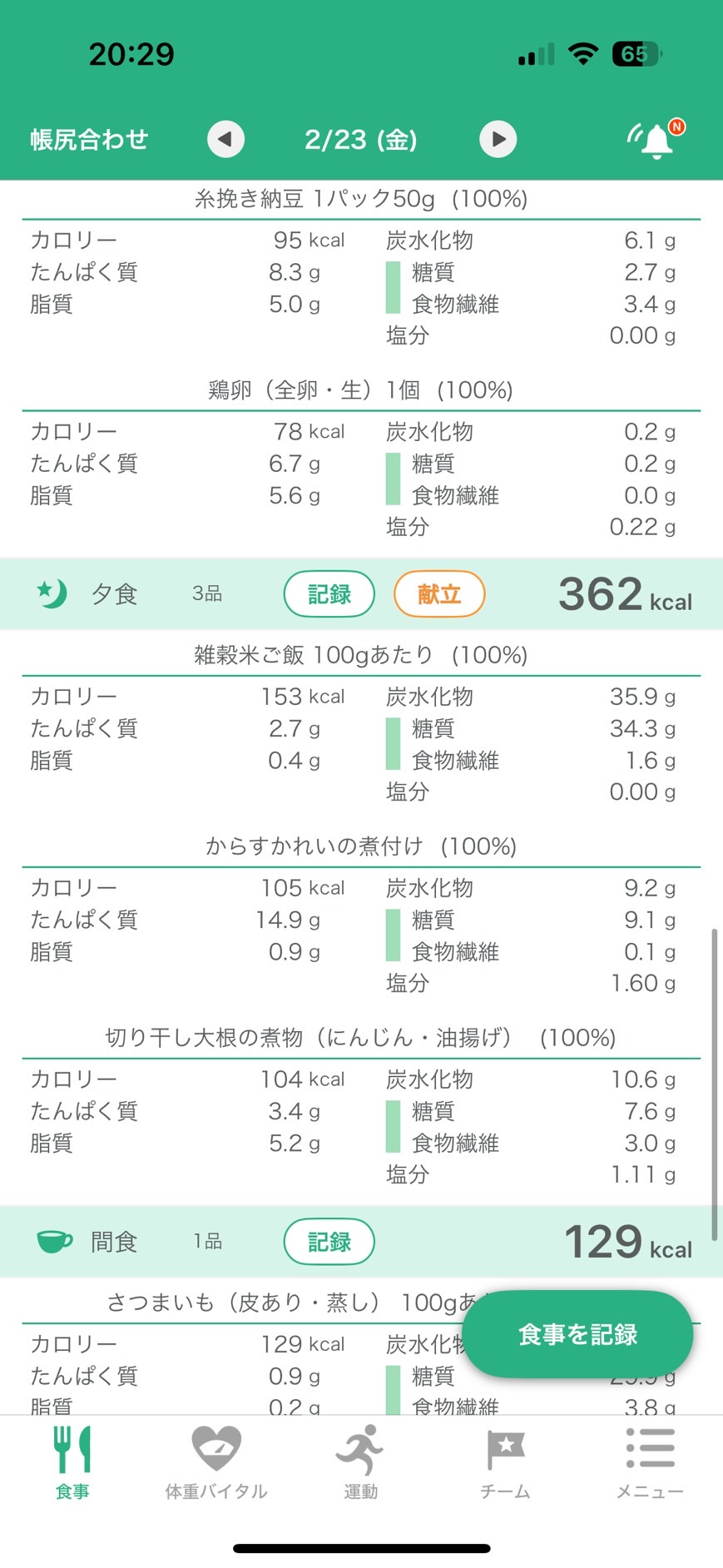The height and width of the screenshot is (1568, 723).
Task: Select the 食事 tab
Action: click(x=72, y=1462)
